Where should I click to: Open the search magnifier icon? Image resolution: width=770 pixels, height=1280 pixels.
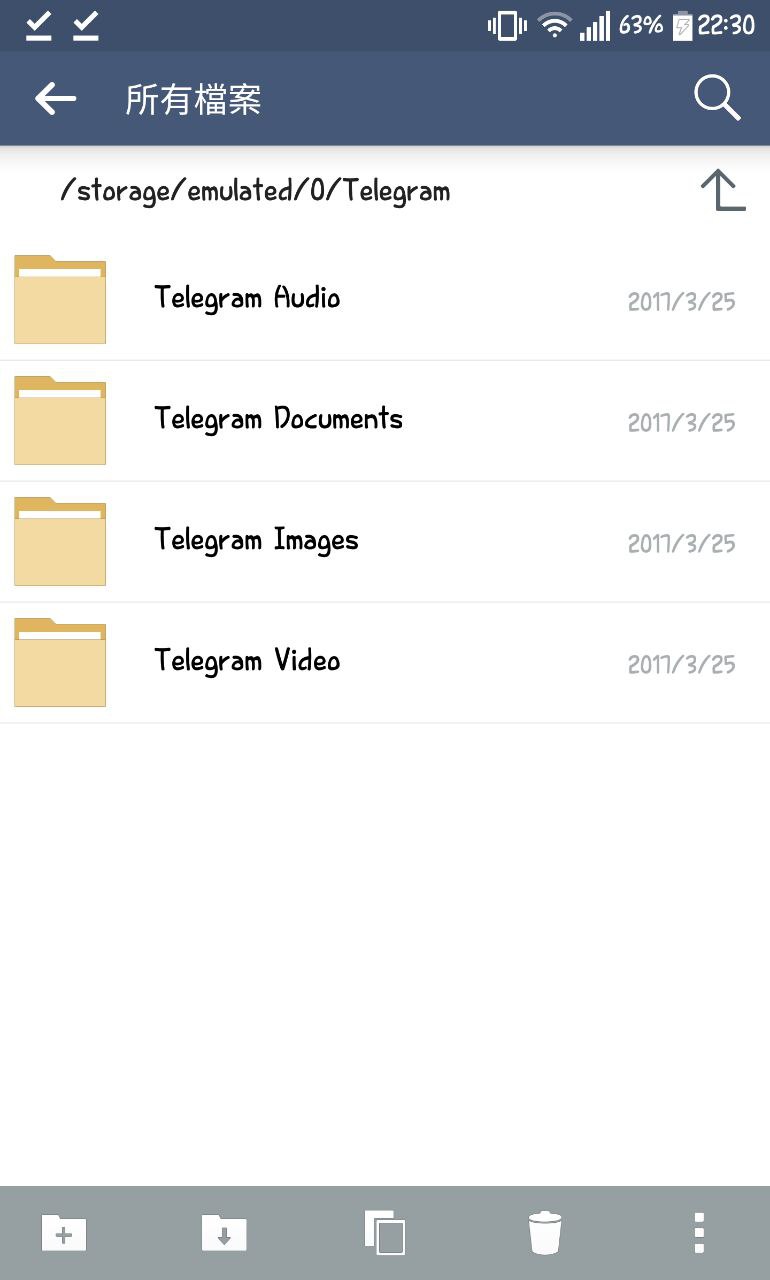pyautogui.click(x=716, y=99)
